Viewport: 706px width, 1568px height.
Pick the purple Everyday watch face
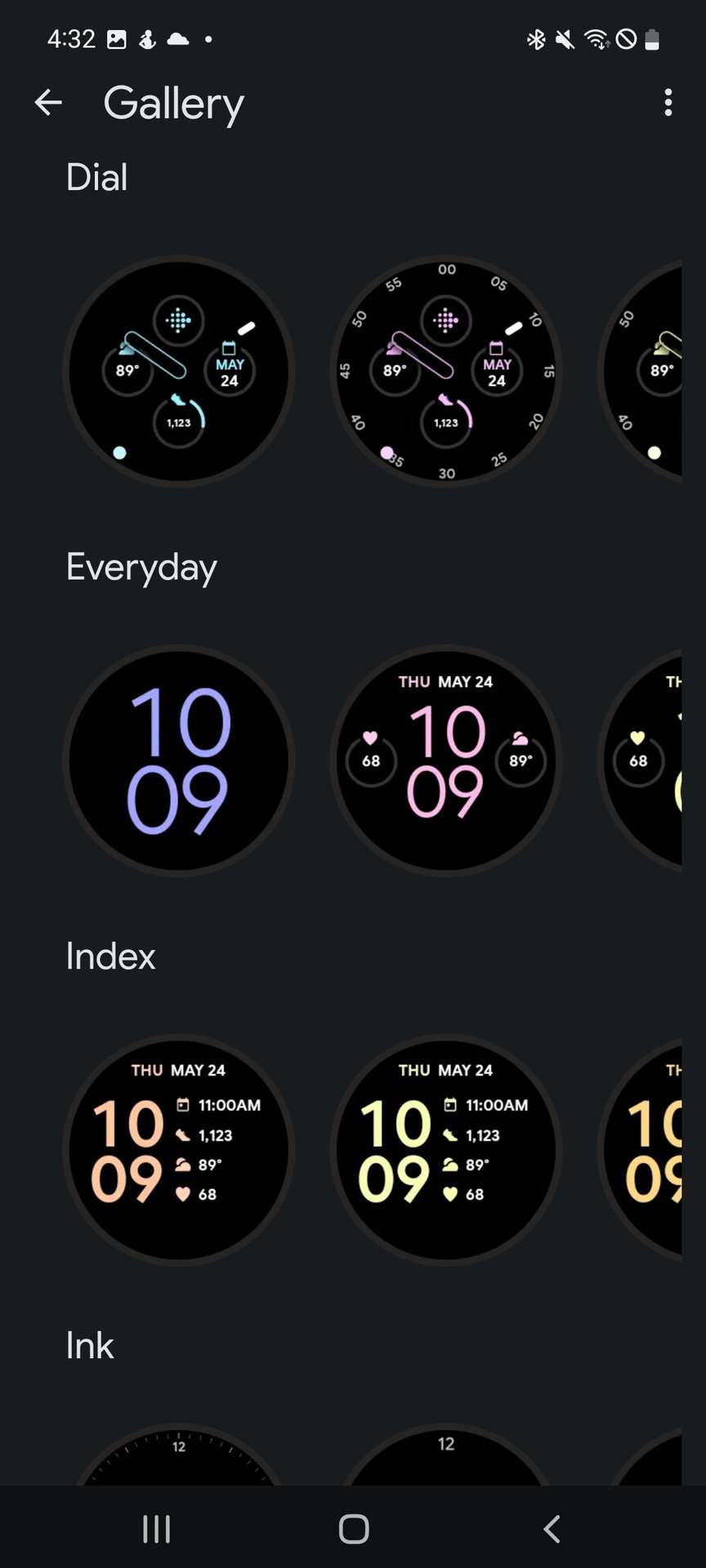coord(179,760)
